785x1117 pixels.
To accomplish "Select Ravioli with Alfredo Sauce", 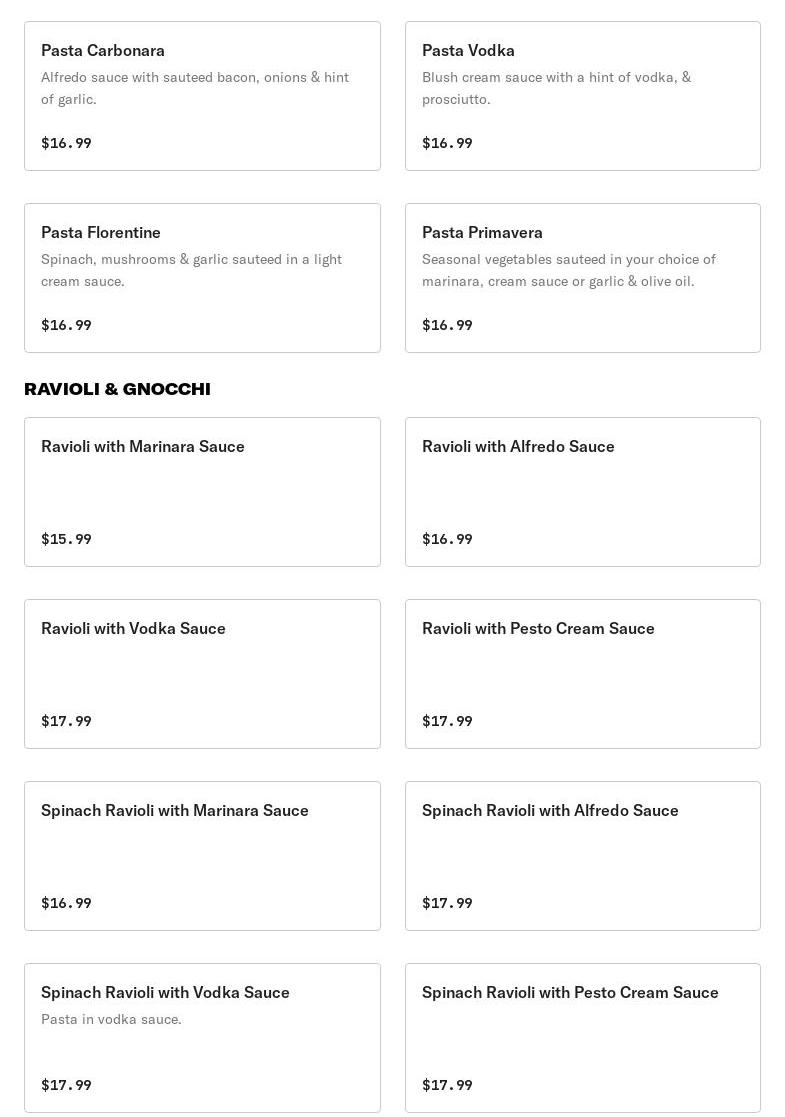I will pos(583,492).
